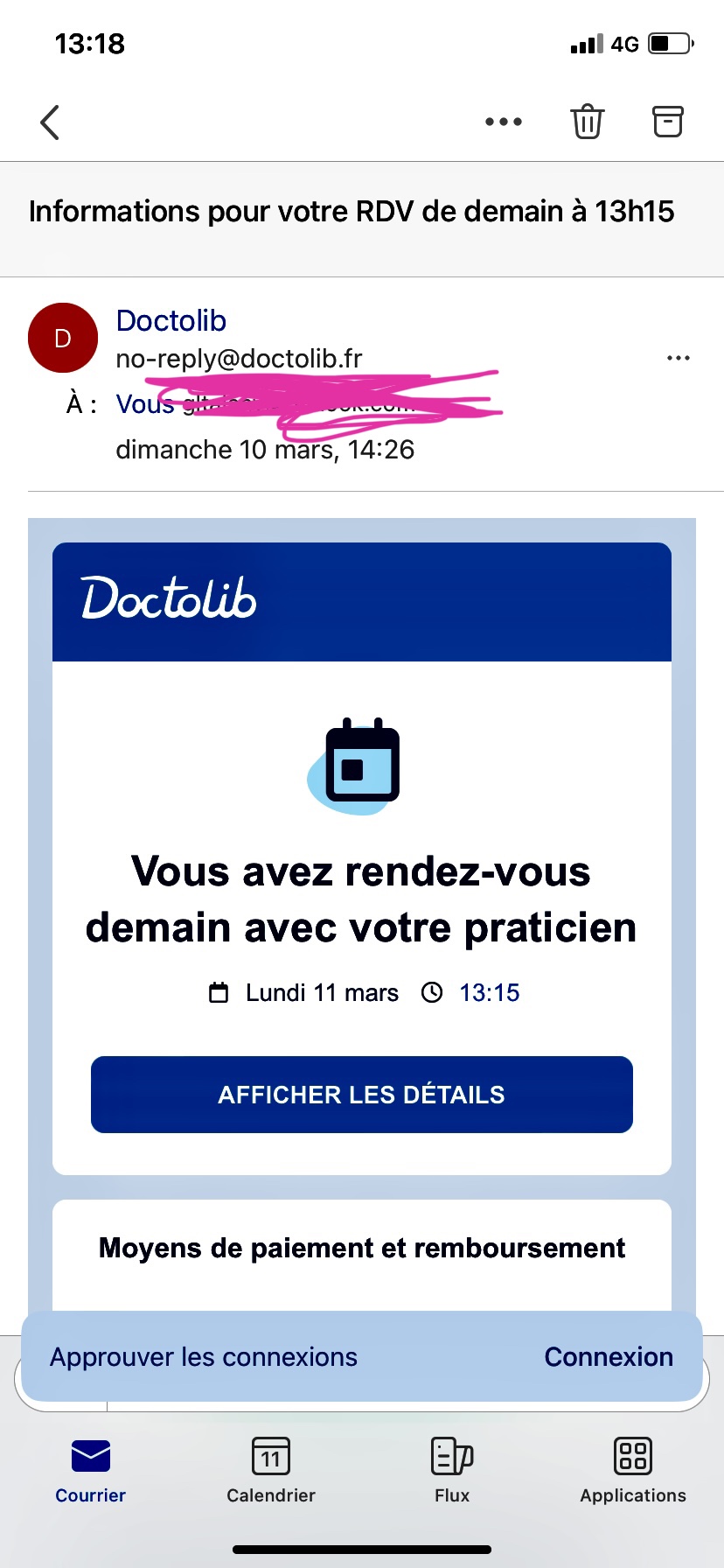Open the 13:15 appointment time link
This screenshot has height=1568, width=724.
[x=490, y=993]
